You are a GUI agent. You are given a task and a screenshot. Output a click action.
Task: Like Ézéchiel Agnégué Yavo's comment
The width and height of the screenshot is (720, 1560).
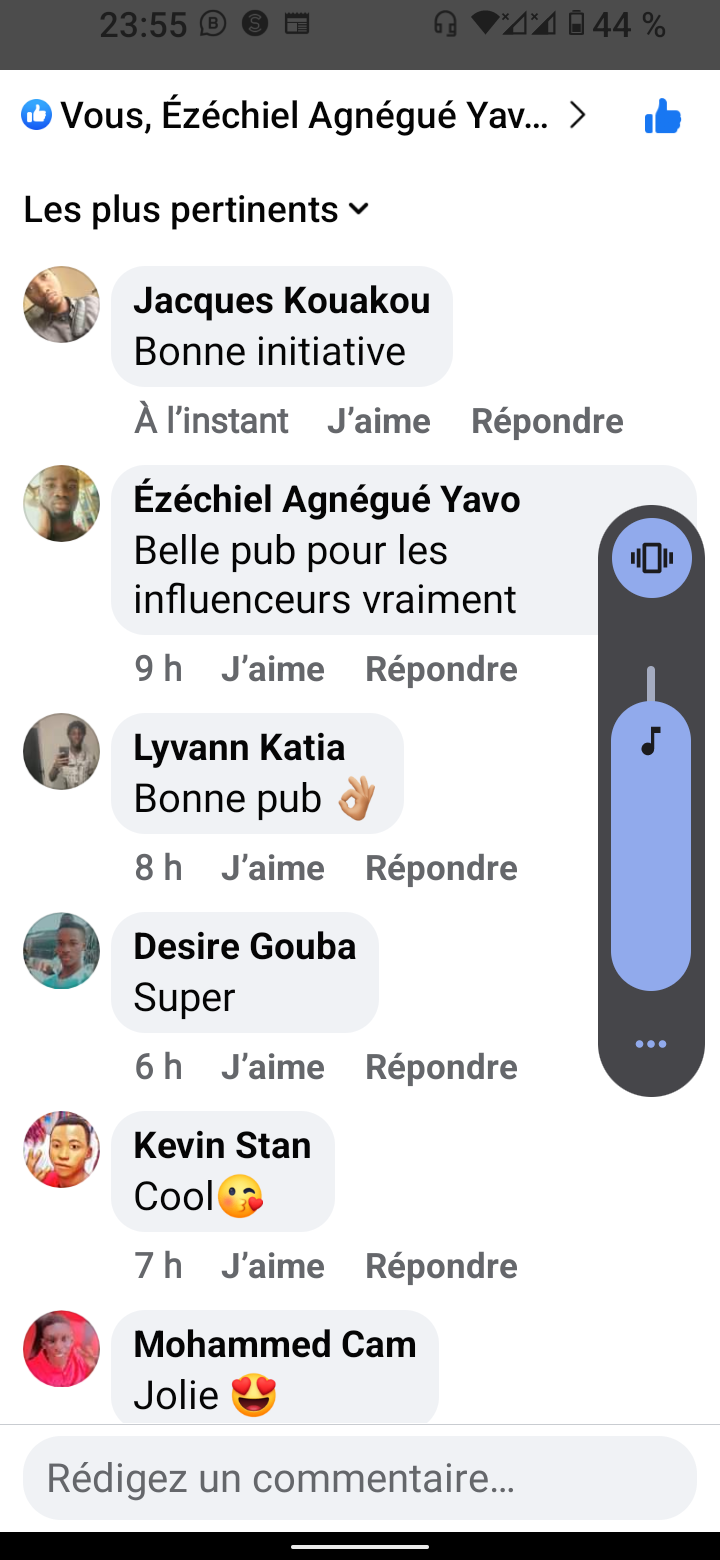(x=273, y=669)
